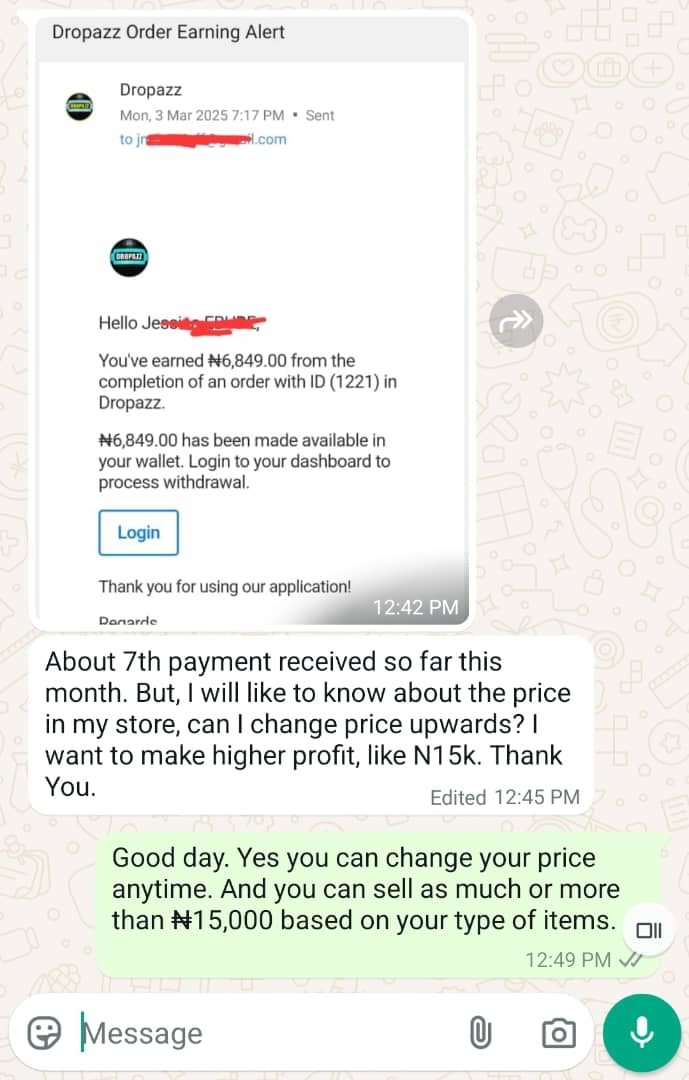Screen dimensions: 689x1080
Task: Attach a file with the paperclip
Action: (x=481, y=1033)
